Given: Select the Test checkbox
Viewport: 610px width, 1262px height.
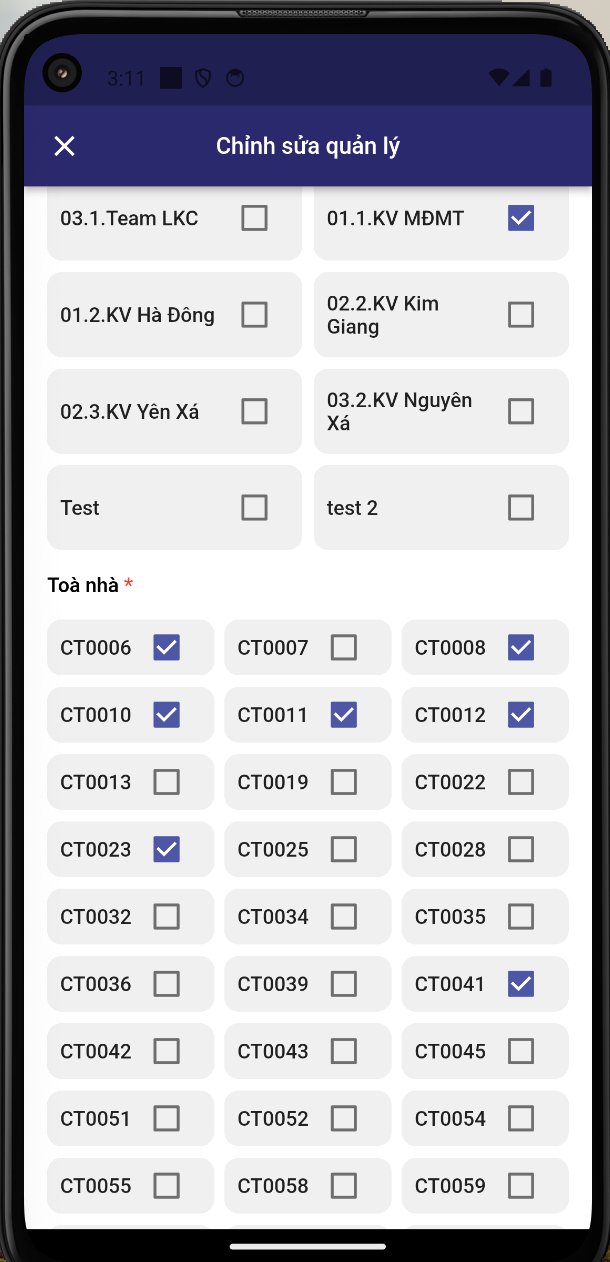Looking at the screenshot, I should click(254, 508).
